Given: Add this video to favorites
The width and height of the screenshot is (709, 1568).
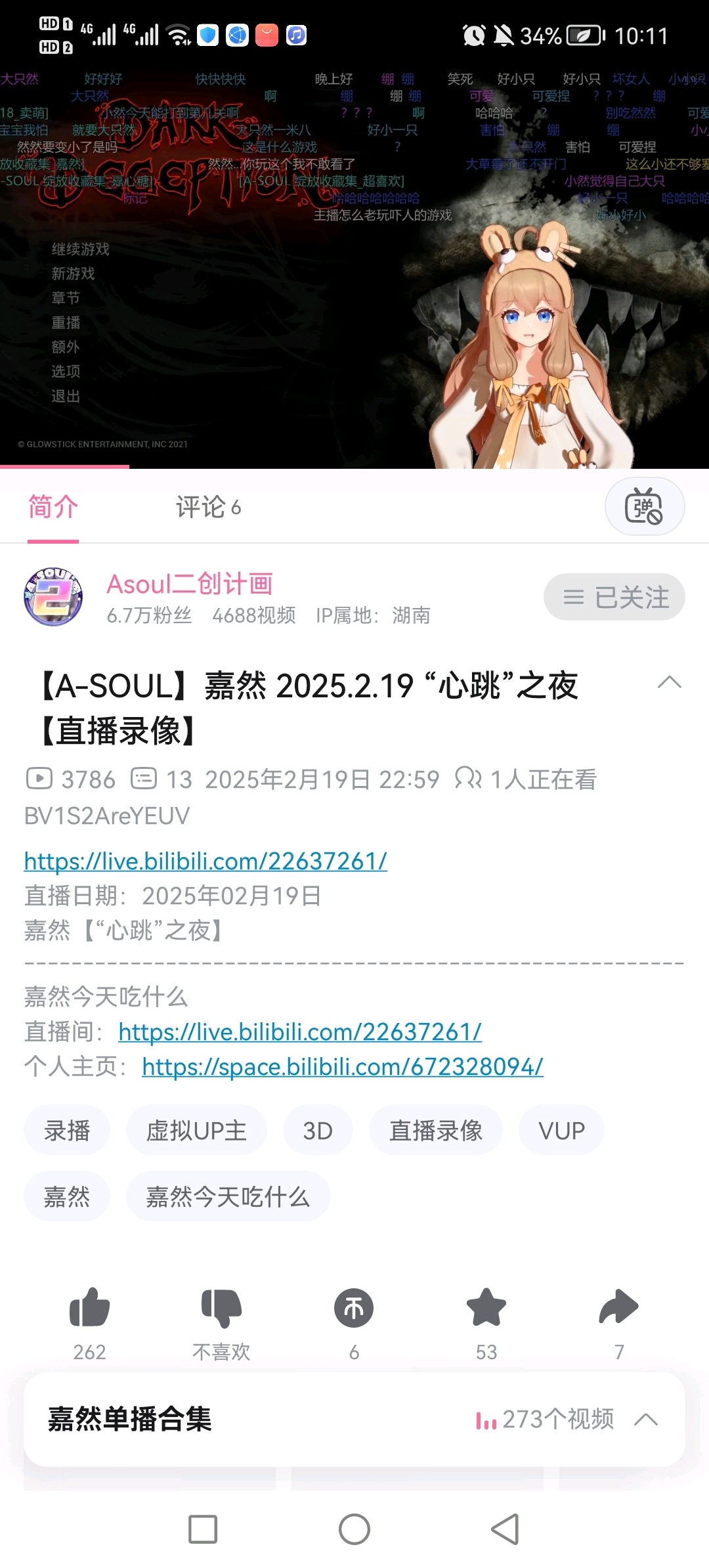Looking at the screenshot, I should [x=486, y=1308].
